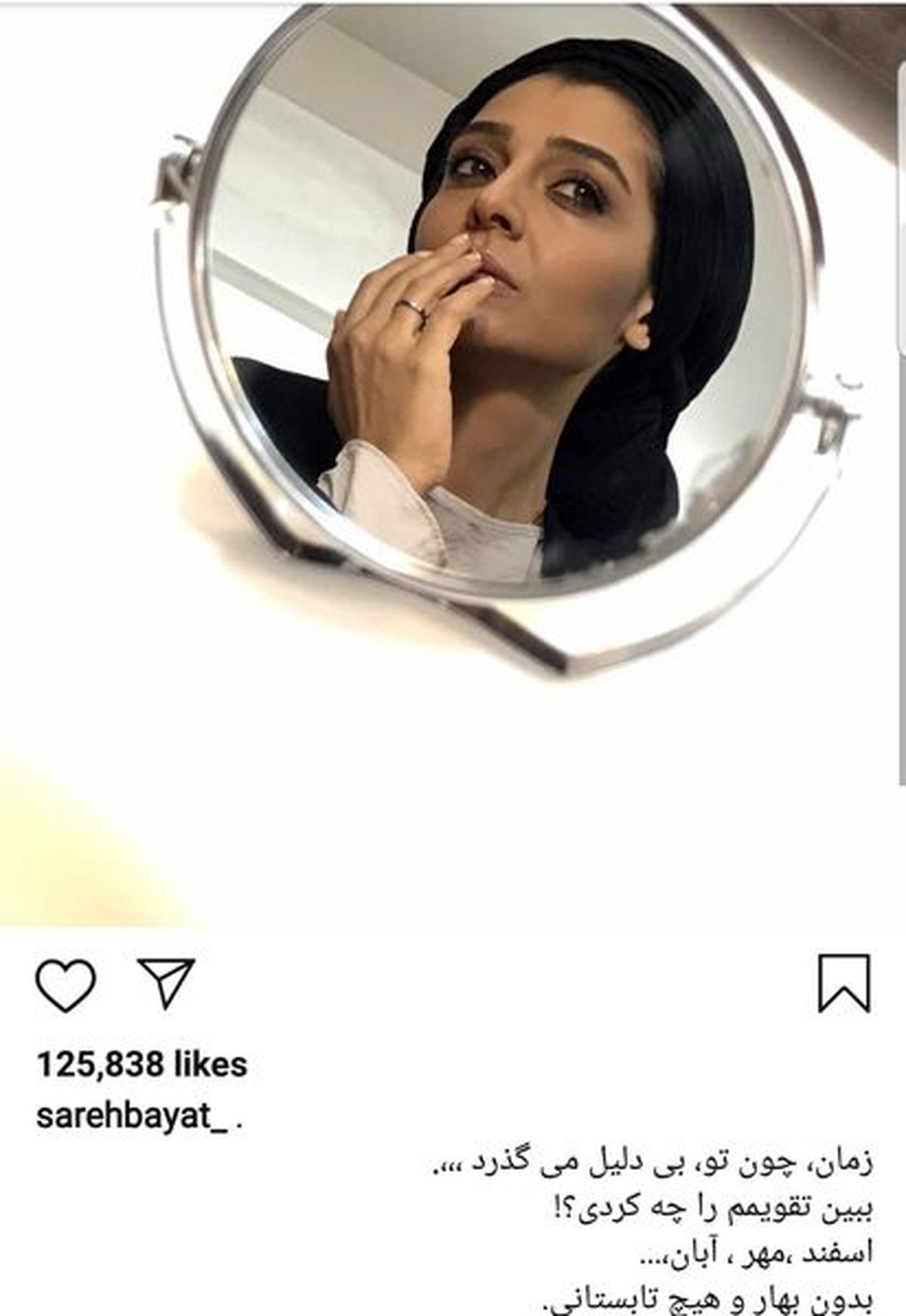Share the post via paper plane icon
The width and height of the screenshot is (906, 1316).
pos(165,983)
